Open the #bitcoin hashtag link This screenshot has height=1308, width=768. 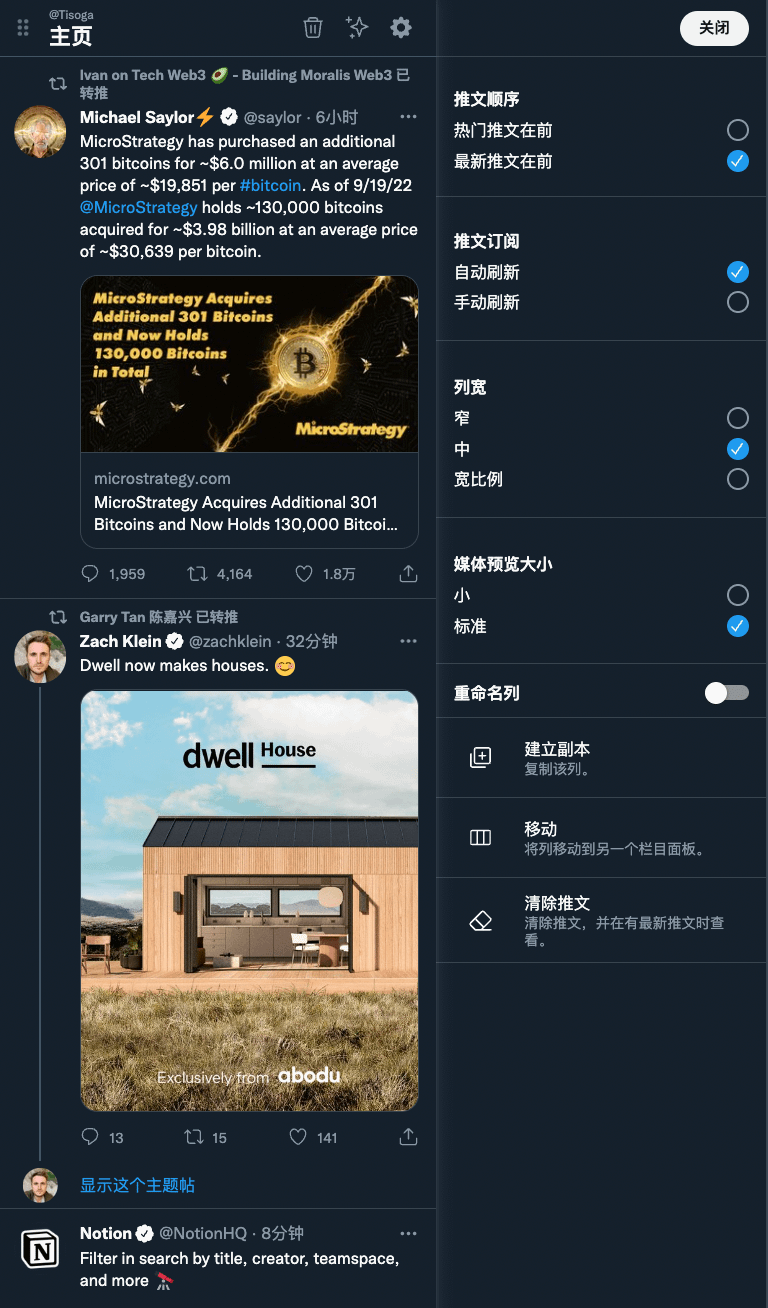coord(270,185)
